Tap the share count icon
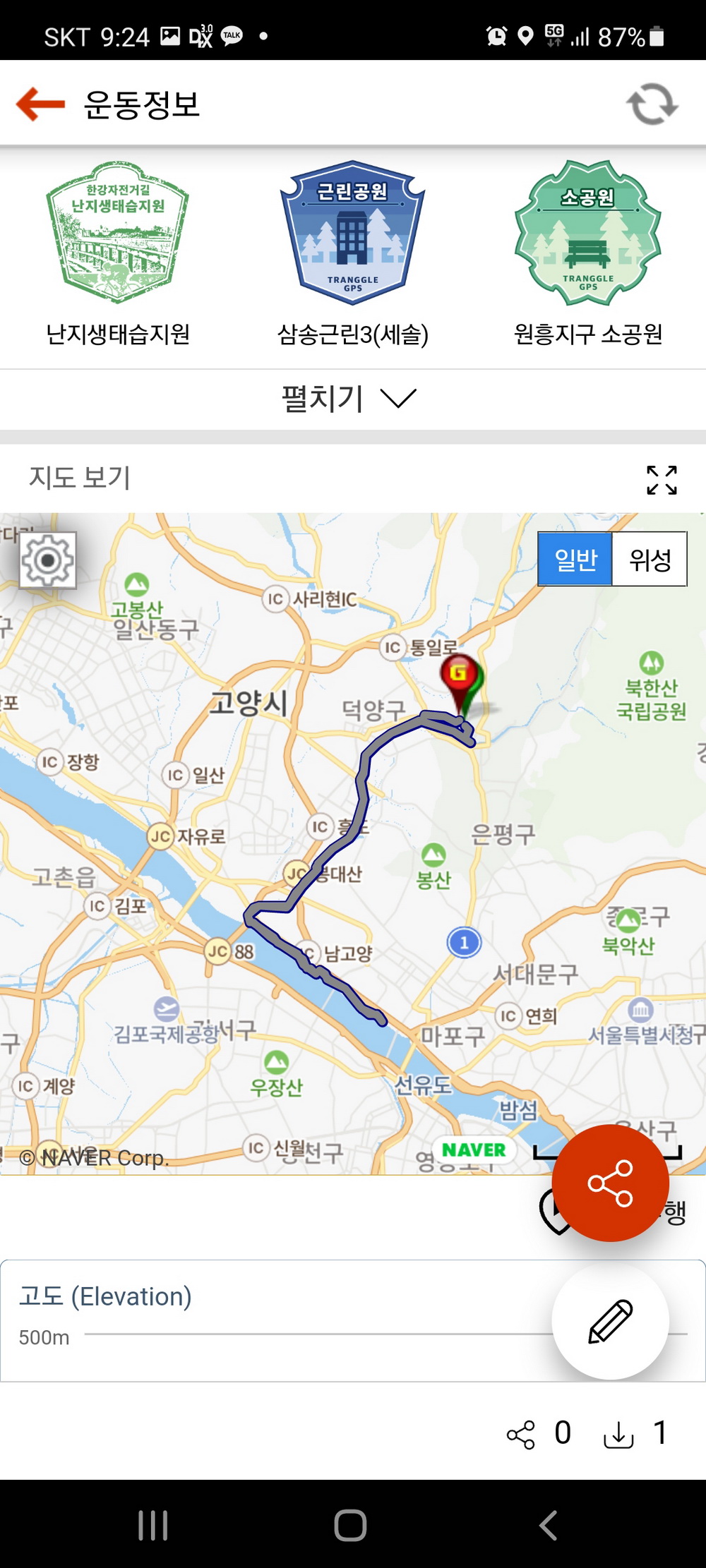Viewport: 706px width, 1568px height. coord(521,1434)
